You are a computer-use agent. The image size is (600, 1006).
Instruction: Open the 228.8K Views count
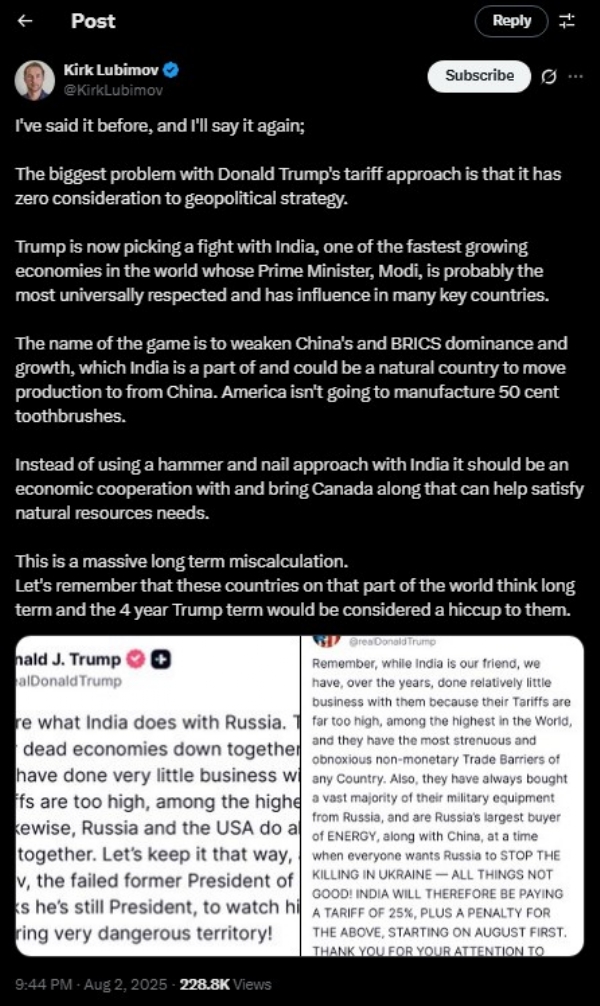(225, 984)
